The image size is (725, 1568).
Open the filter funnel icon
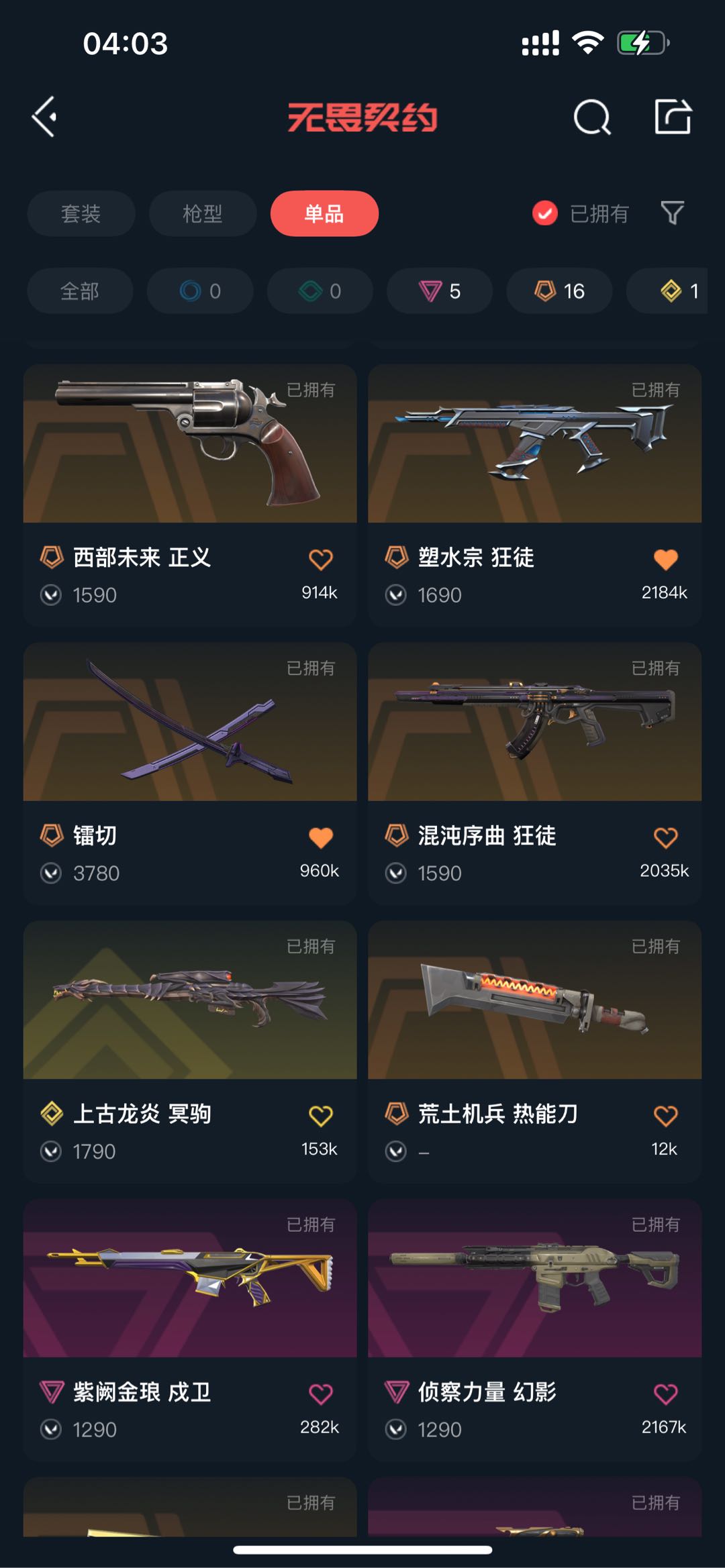point(672,213)
